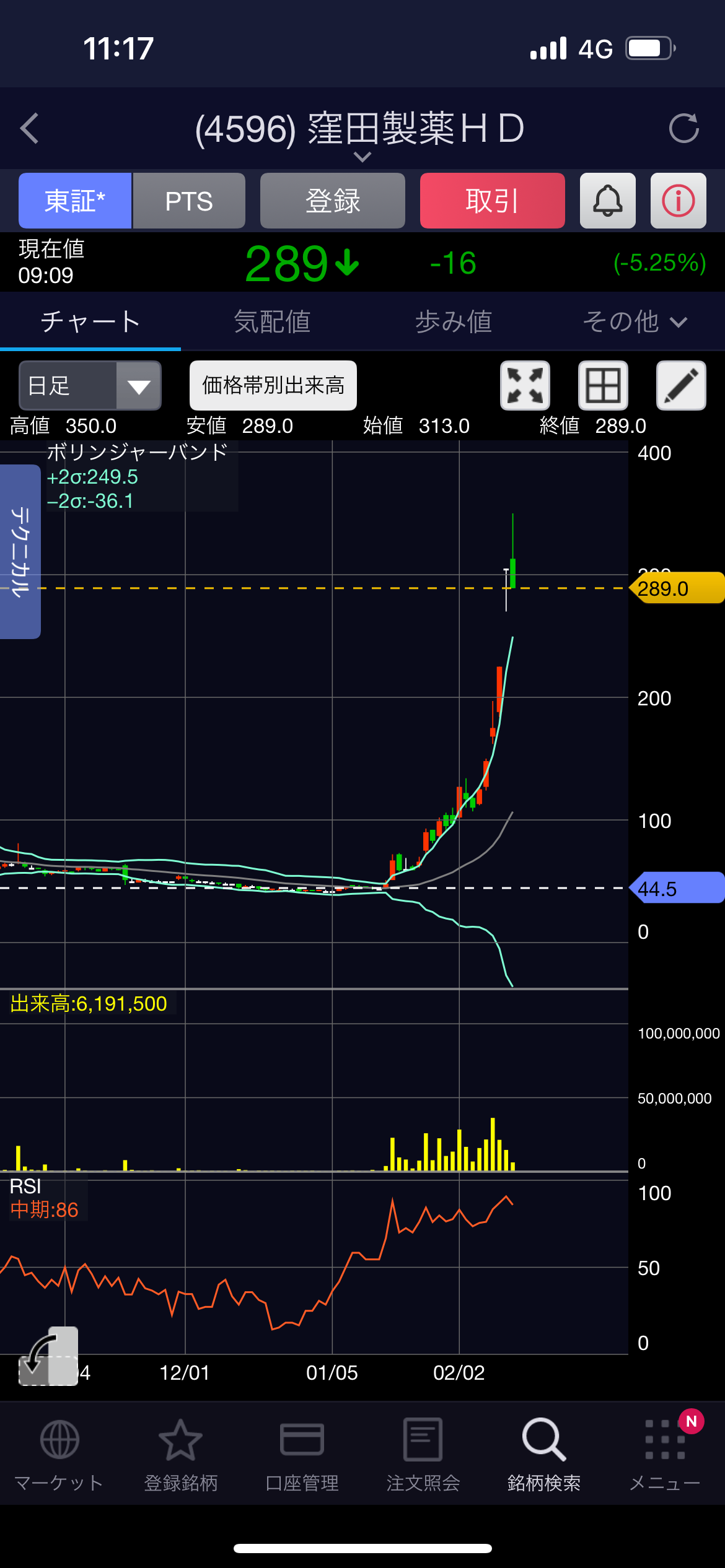Switch to the 歩み値 tab
725x1568 pixels.
tap(454, 322)
